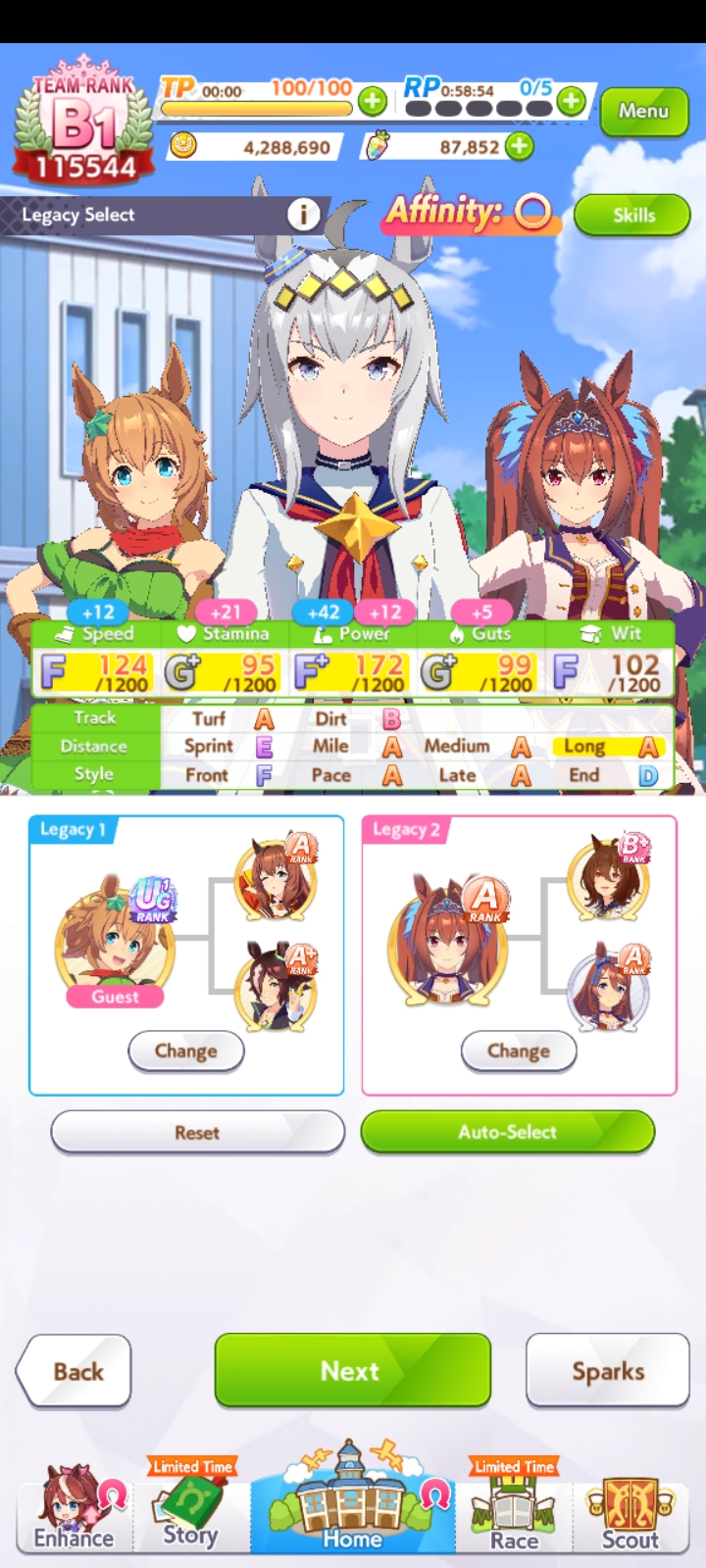Go Back to the previous step

point(76,1371)
